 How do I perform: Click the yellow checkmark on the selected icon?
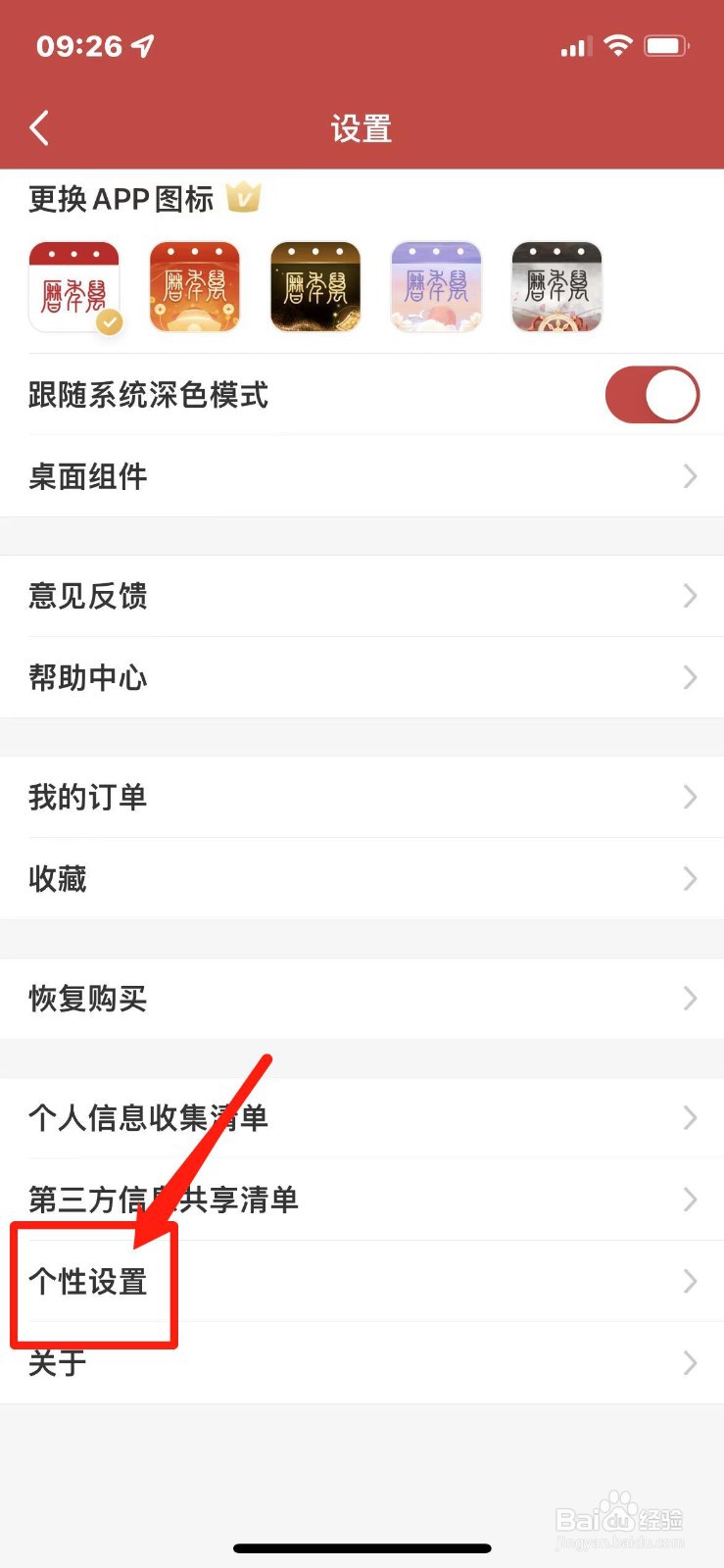(x=108, y=323)
